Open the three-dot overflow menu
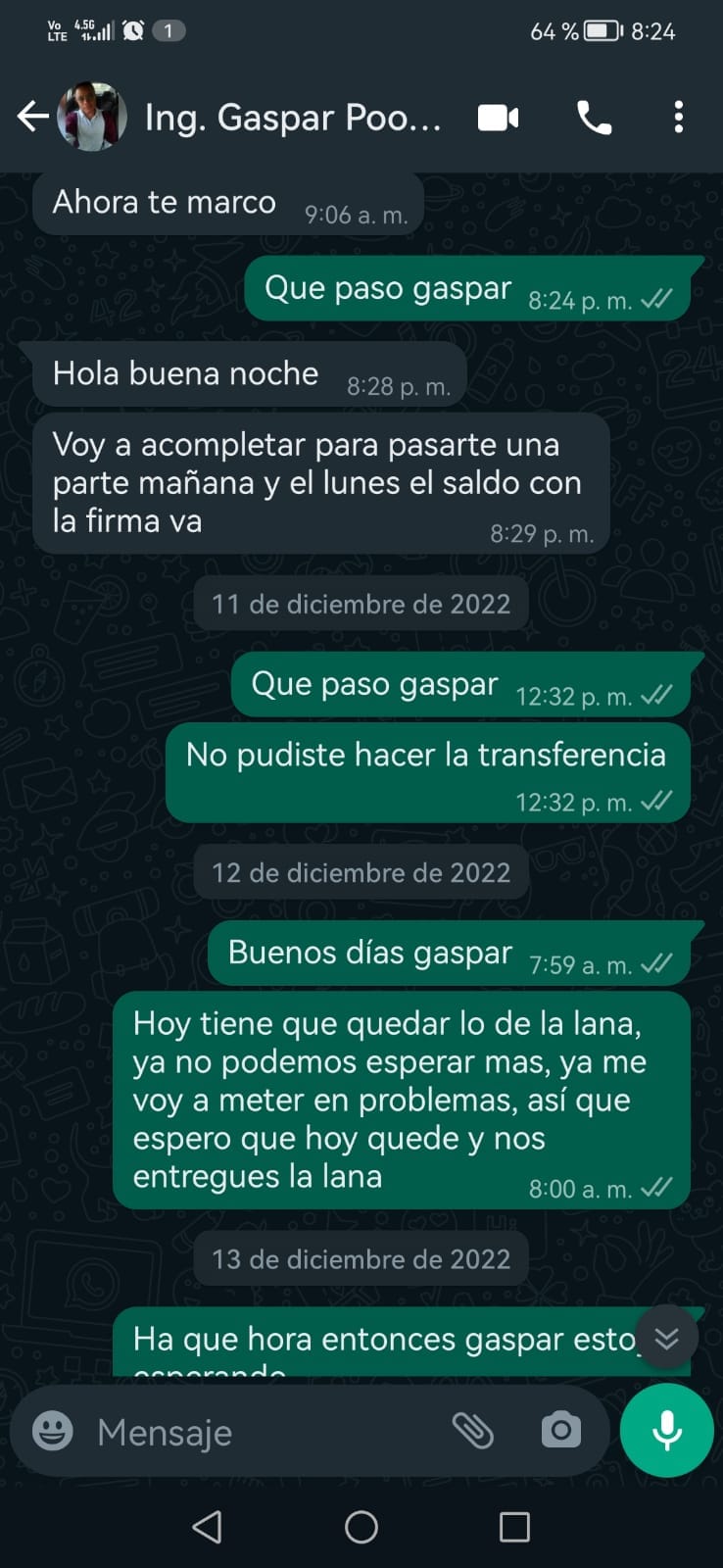The width and height of the screenshot is (723, 1568). (678, 118)
